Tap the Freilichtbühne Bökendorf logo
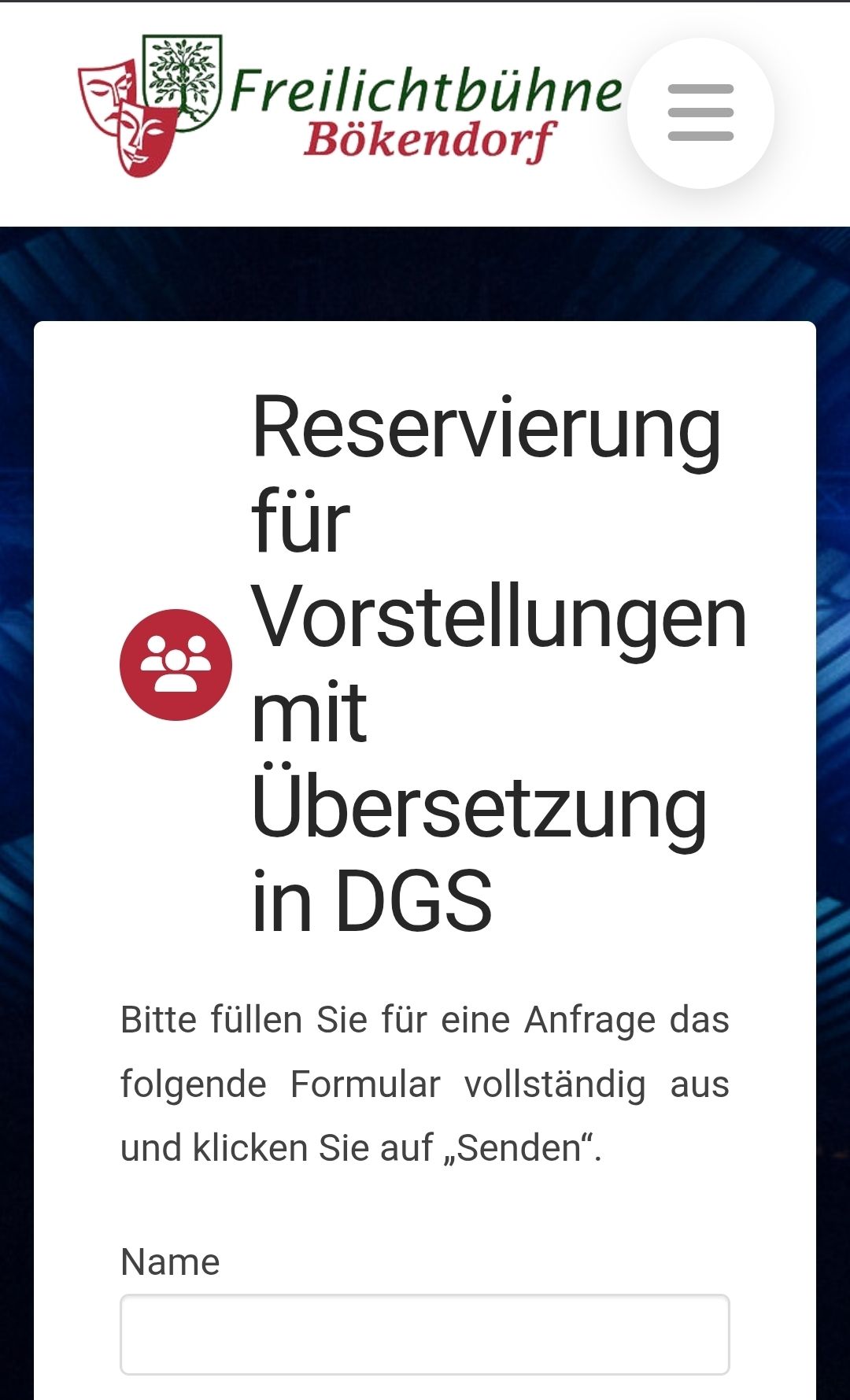The height and width of the screenshot is (1400, 850). tap(350, 106)
